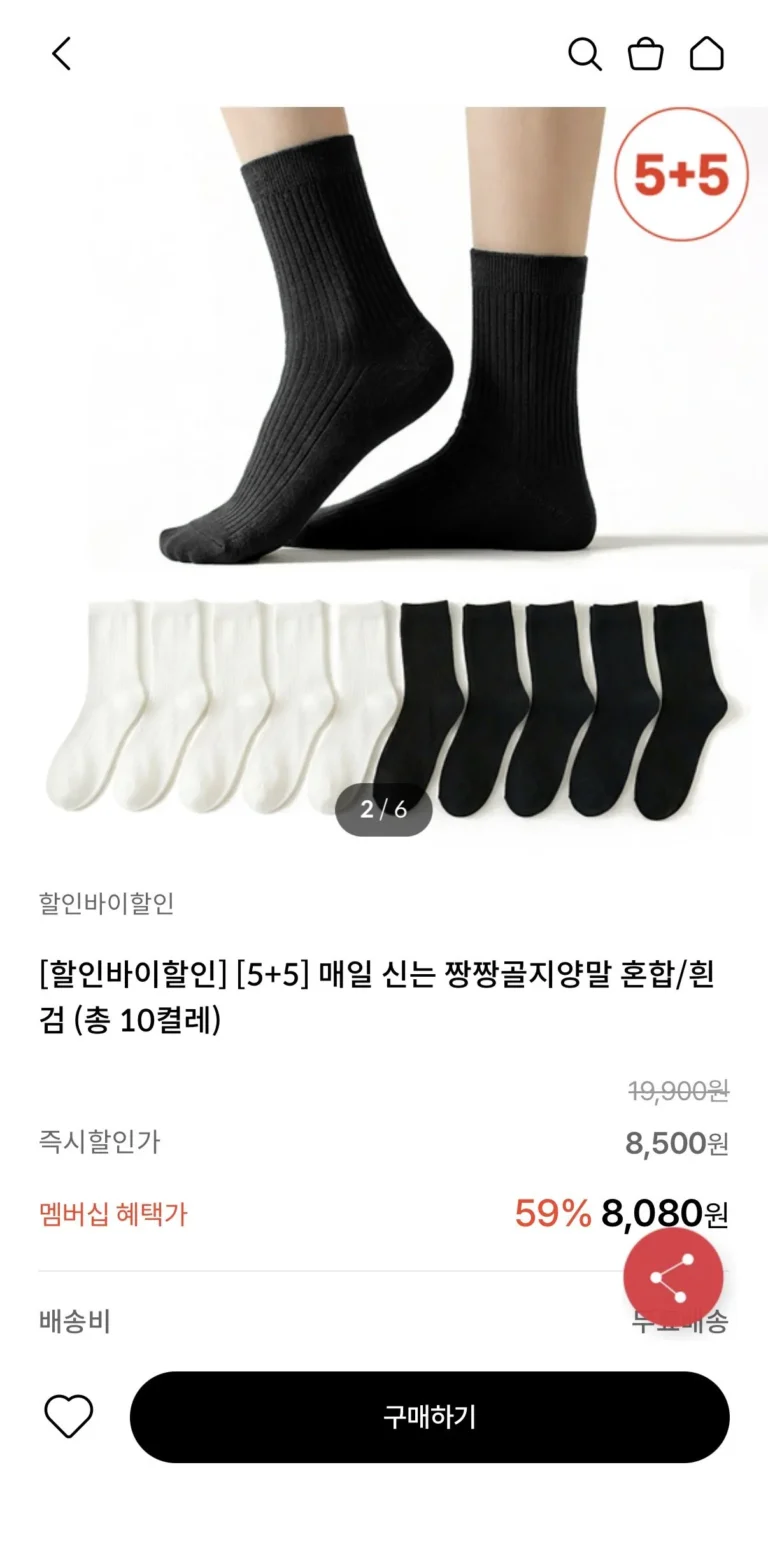This screenshot has width=768, height=1551.
Task: Go to the home screen icon
Action: tap(707, 54)
